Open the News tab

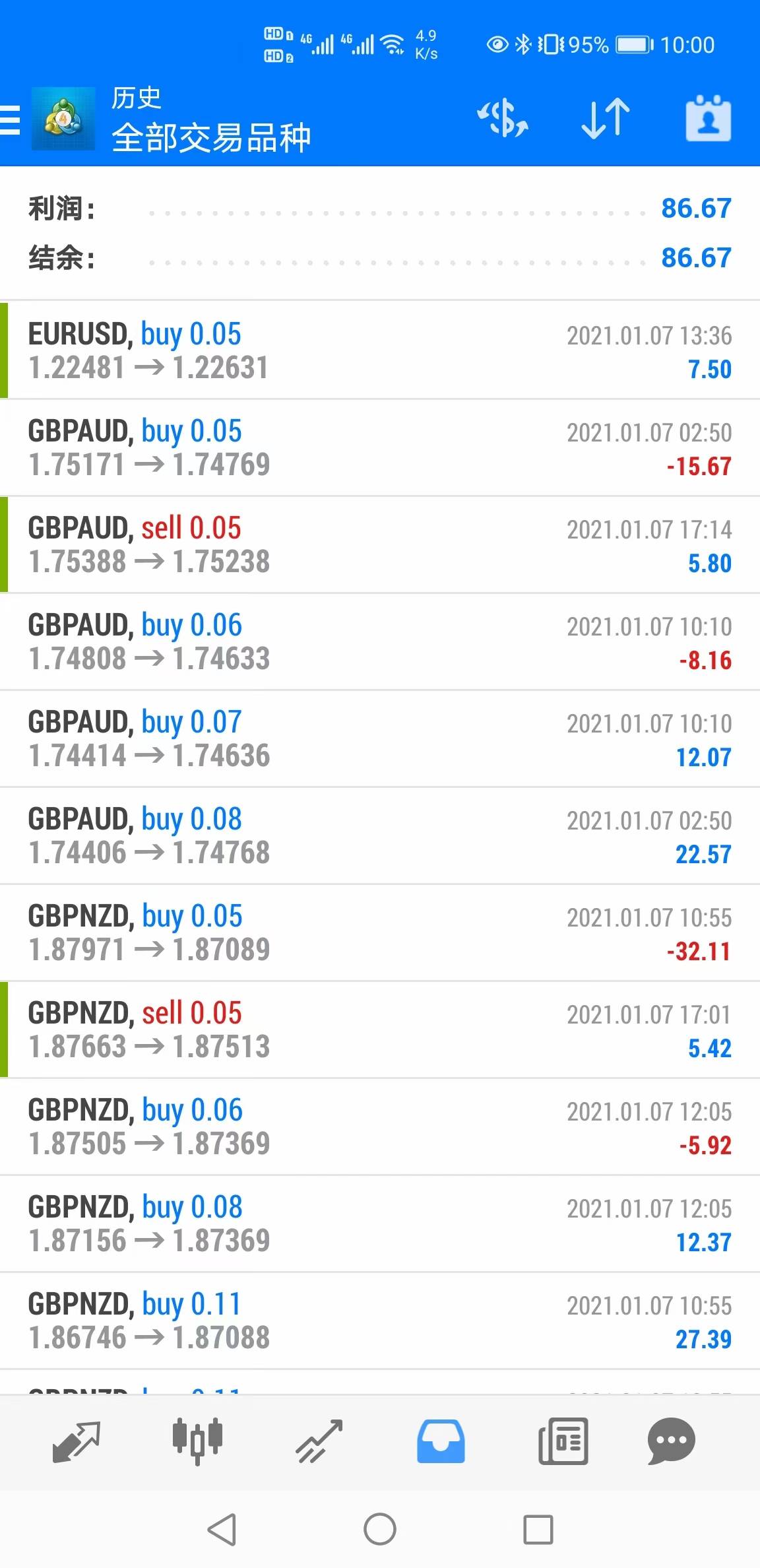tap(563, 1441)
